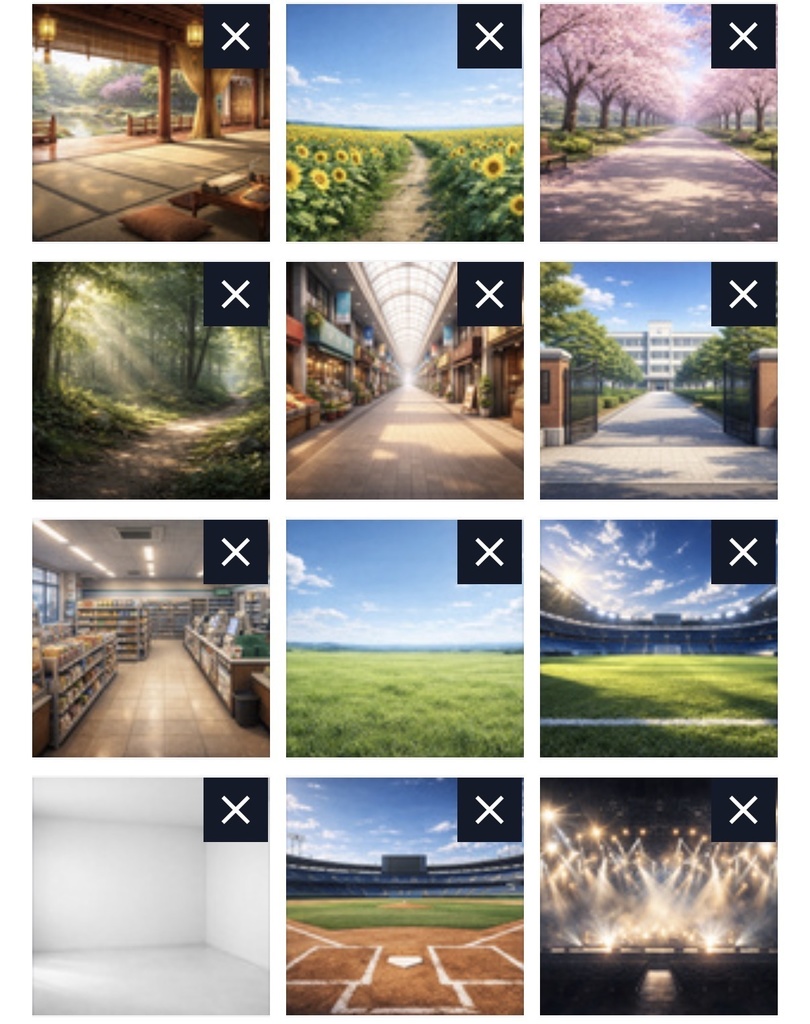
Task: Delete the convenience store interior image
Action: pyautogui.click(x=236, y=552)
